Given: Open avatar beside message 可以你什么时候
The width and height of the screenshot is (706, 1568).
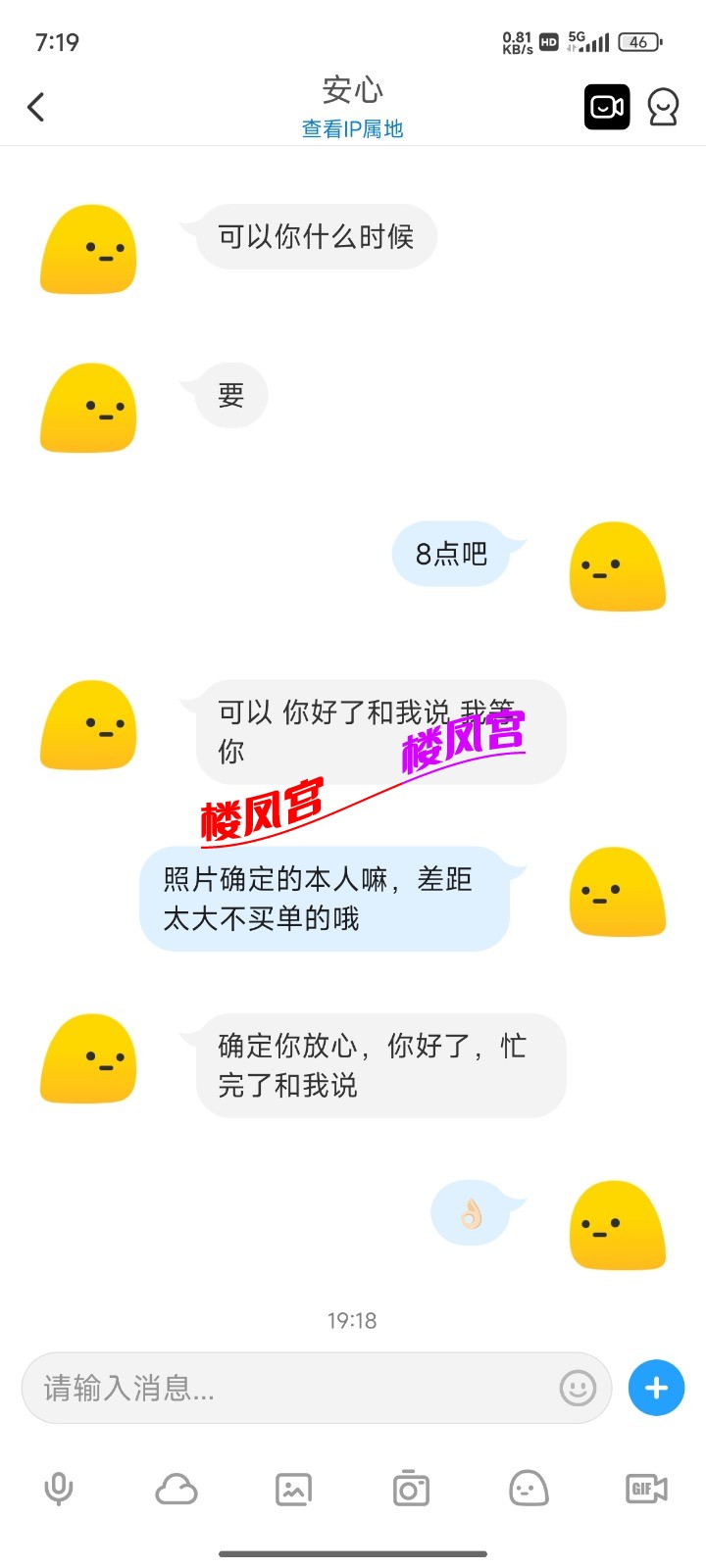Looking at the screenshot, I should pos(88,250).
